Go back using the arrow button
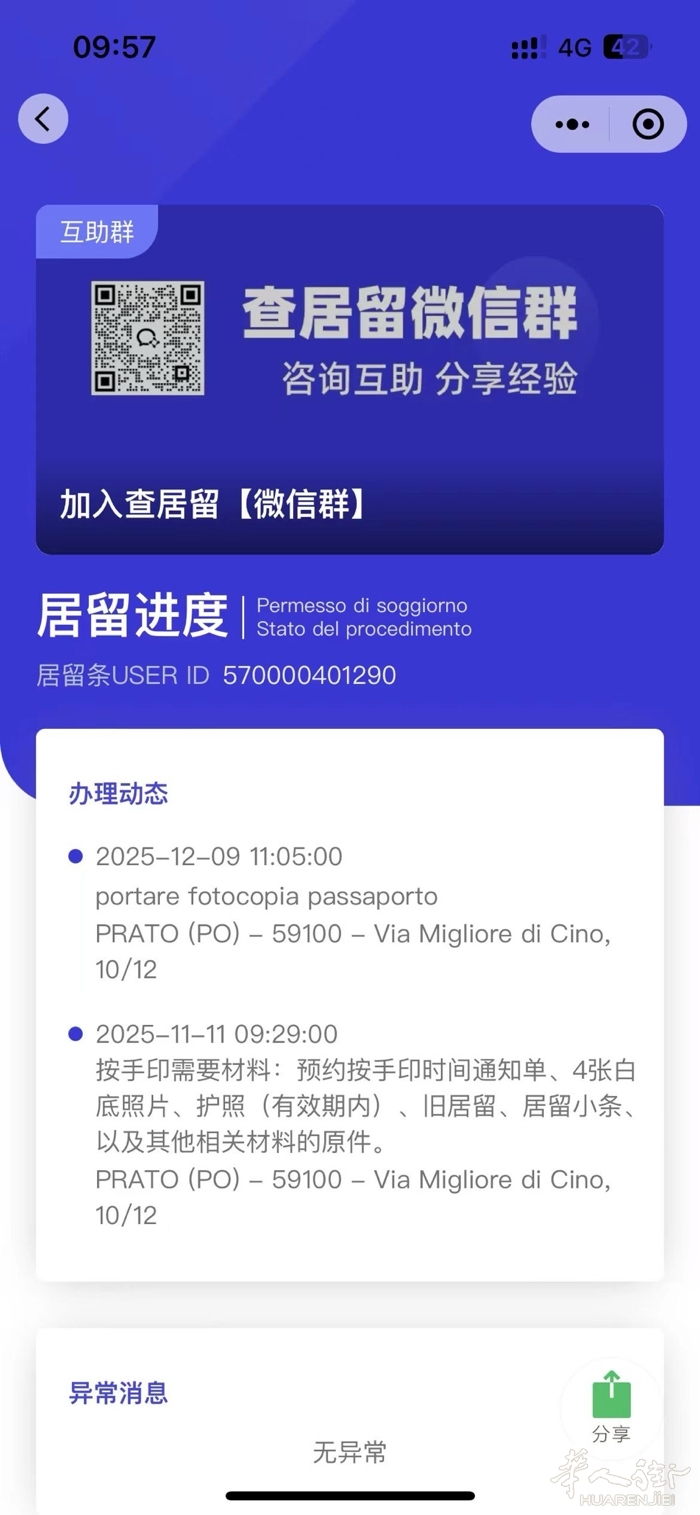Screen dimensions: 700x1515 43,119
